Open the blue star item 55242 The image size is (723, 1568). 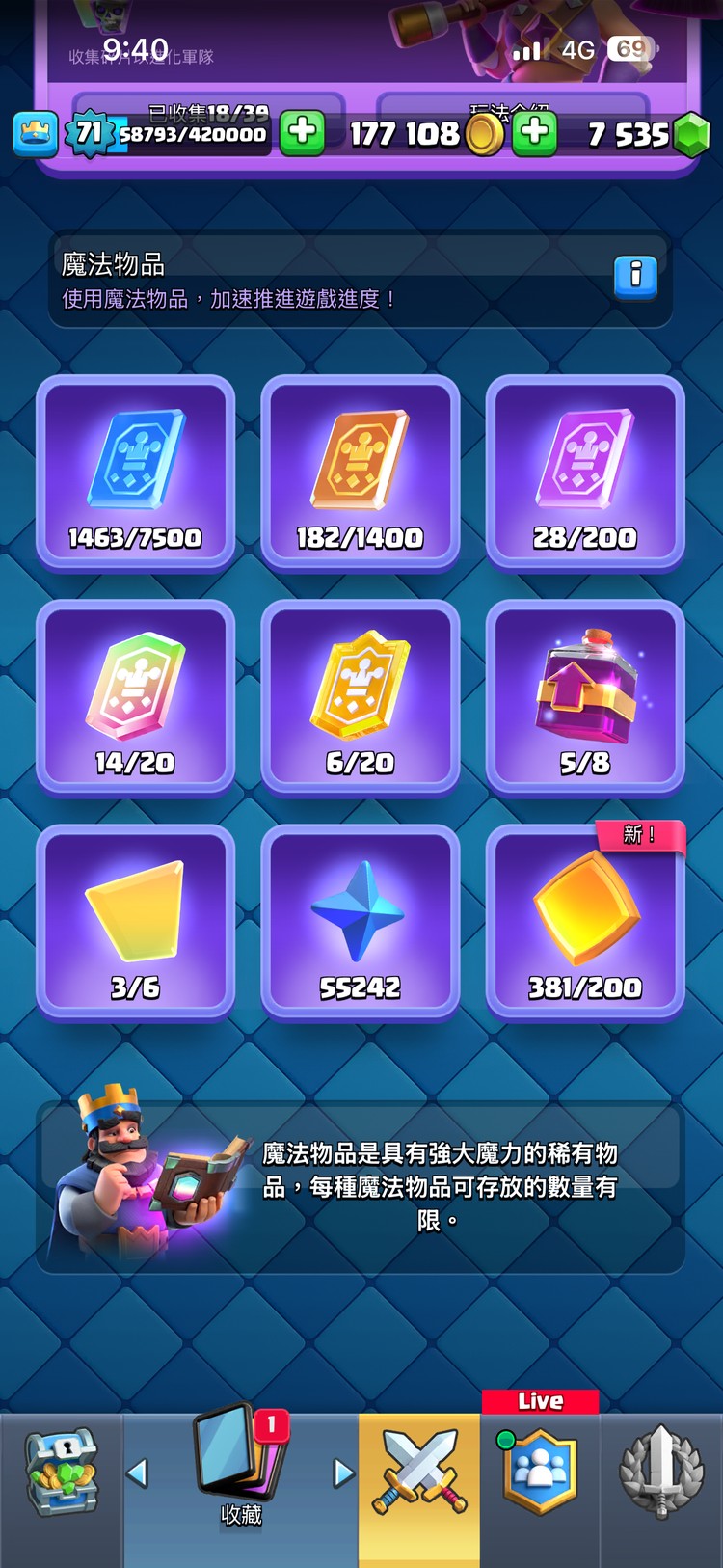pyautogui.click(x=360, y=921)
